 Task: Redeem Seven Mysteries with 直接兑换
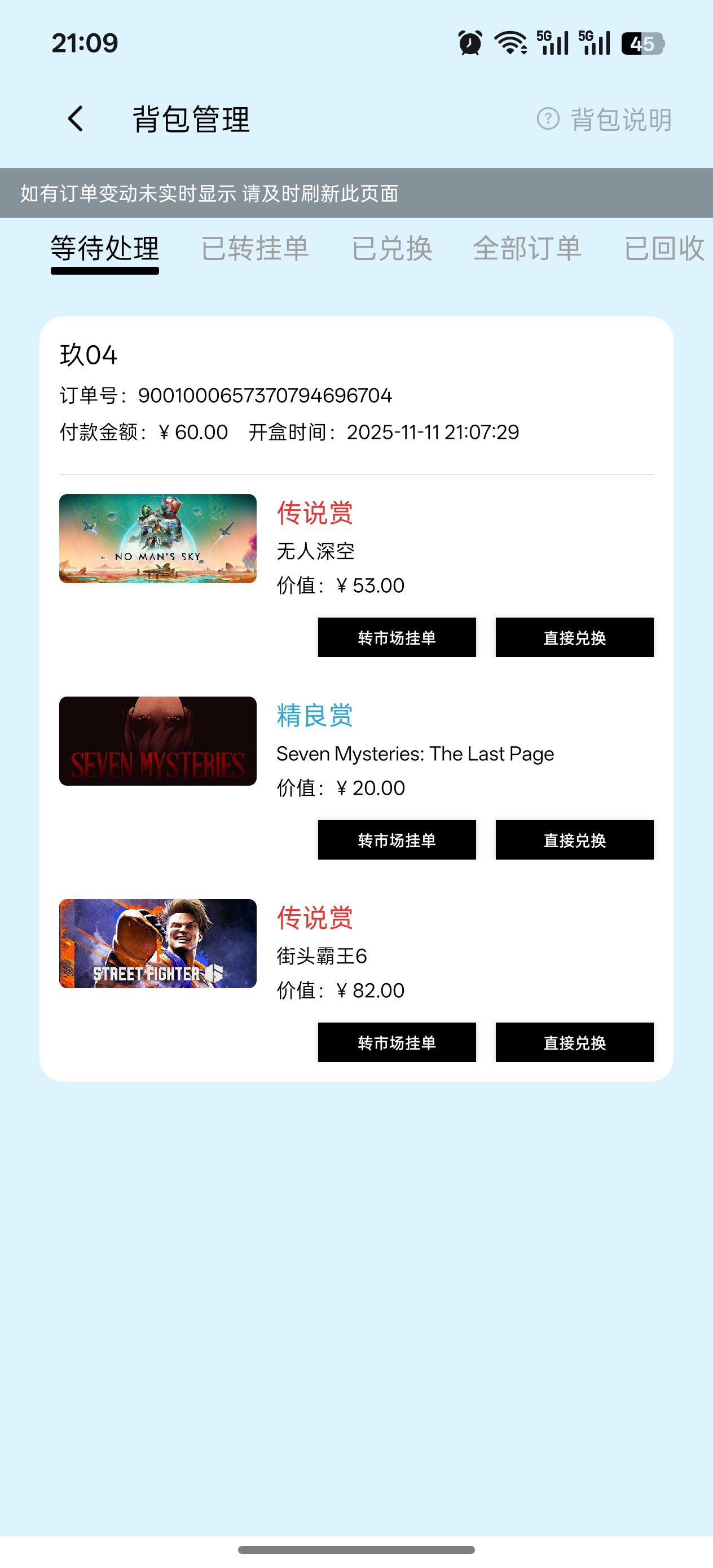pos(574,840)
